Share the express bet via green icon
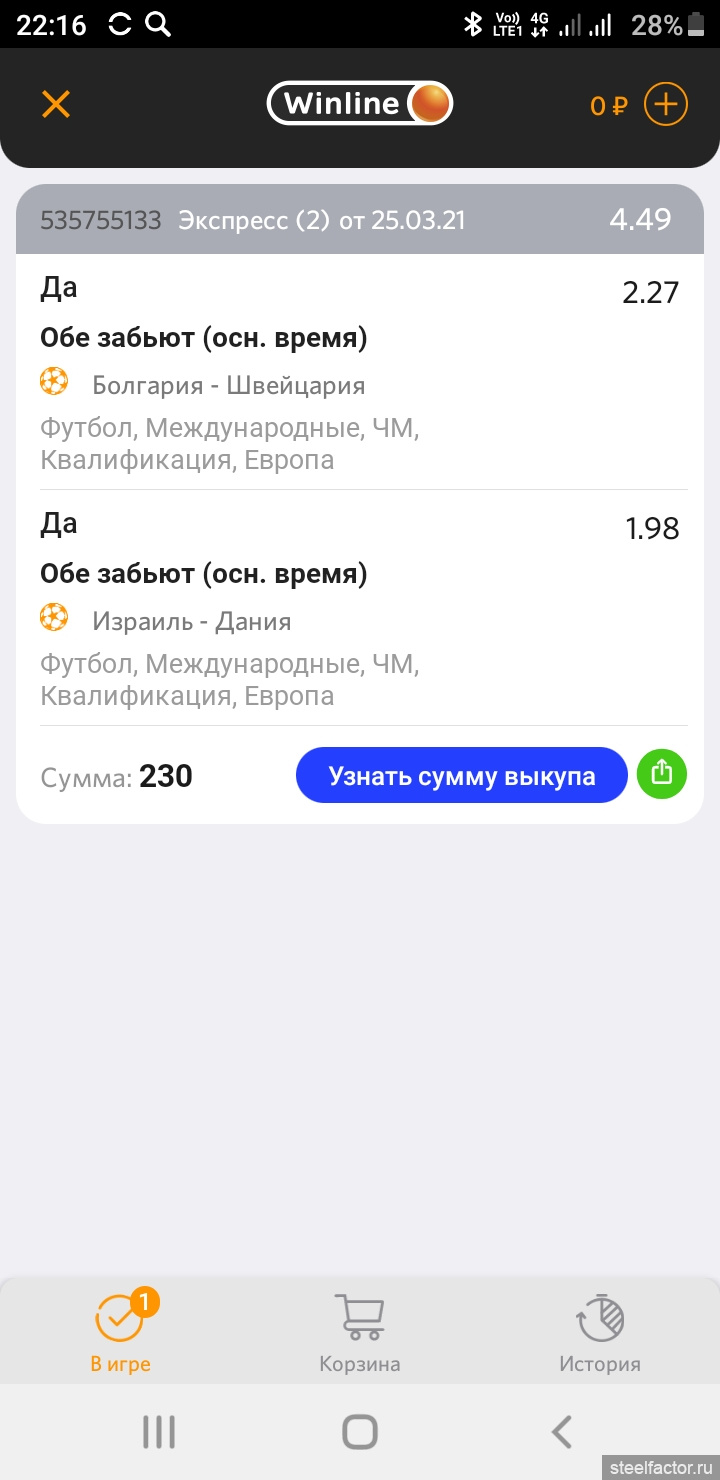 (662, 774)
